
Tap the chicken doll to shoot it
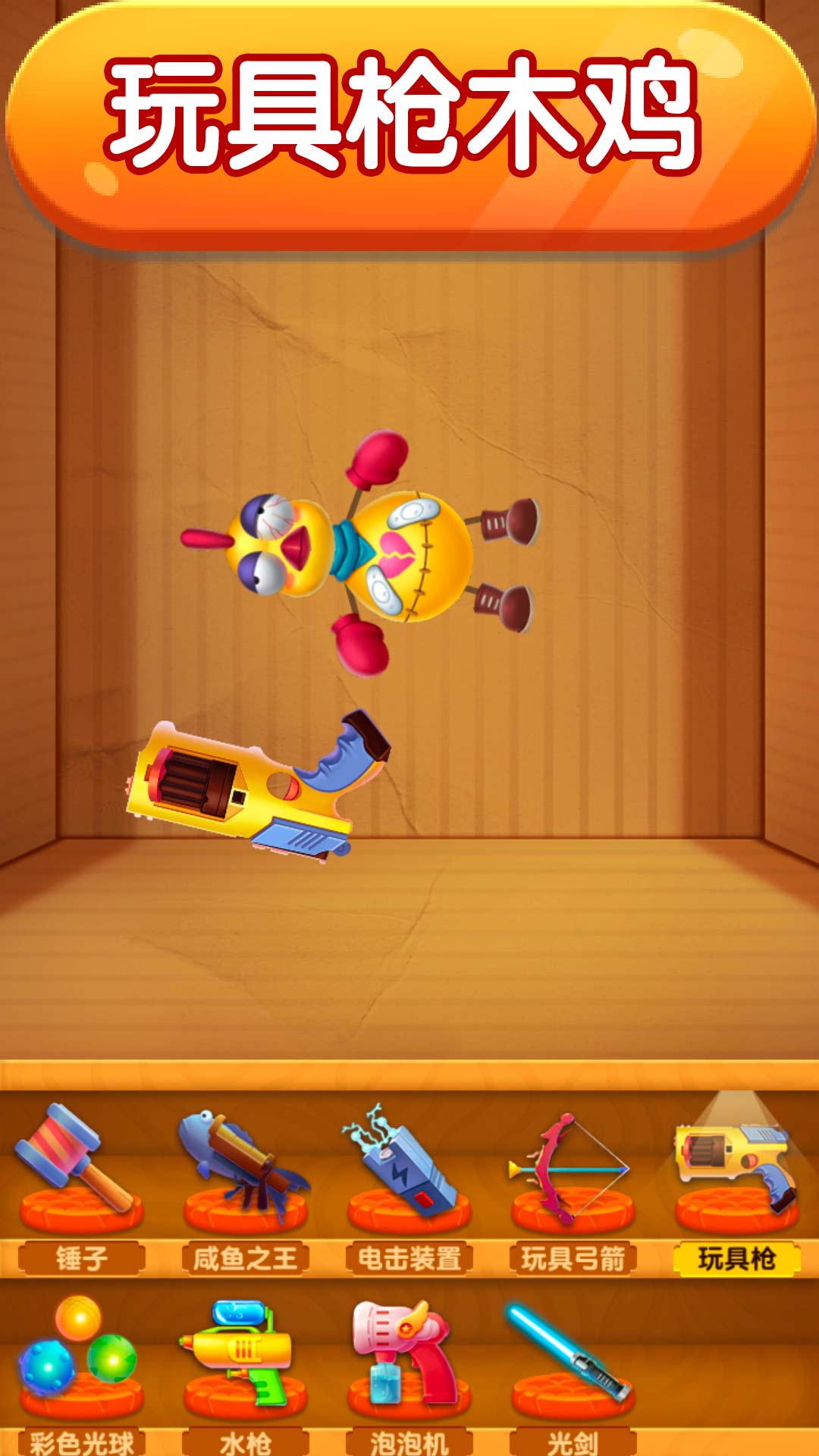(x=402, y=554)
